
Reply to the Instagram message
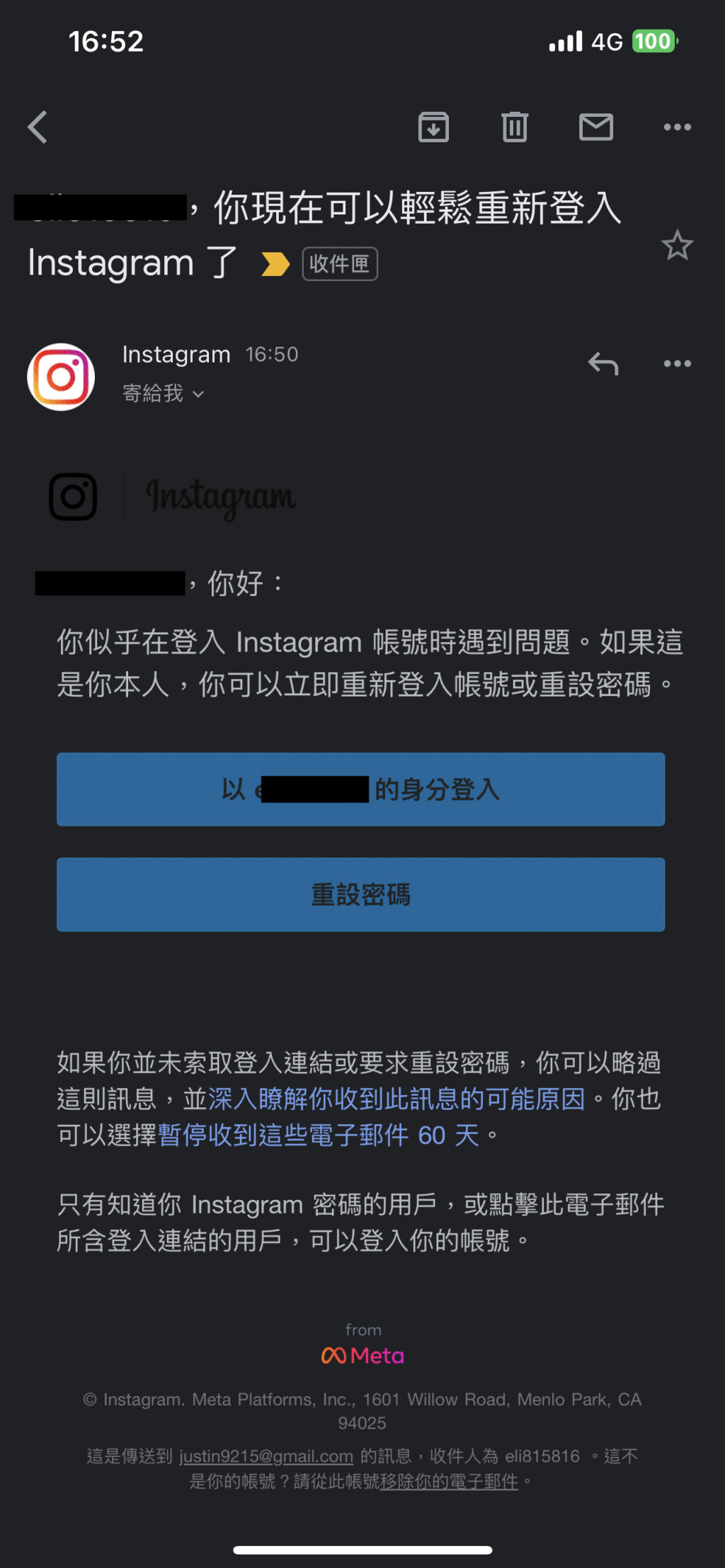tap(603, 364)
